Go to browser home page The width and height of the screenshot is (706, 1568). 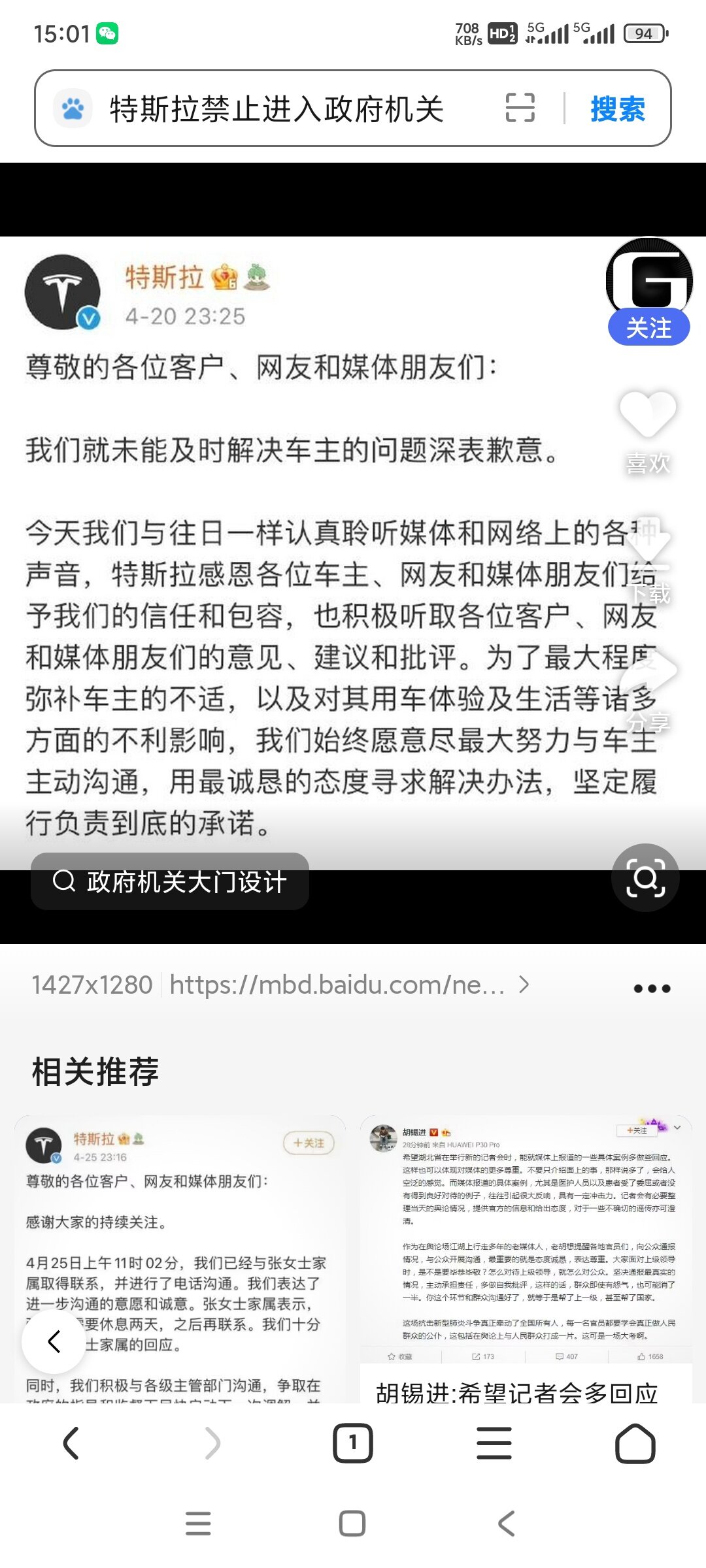(635, 1443)
